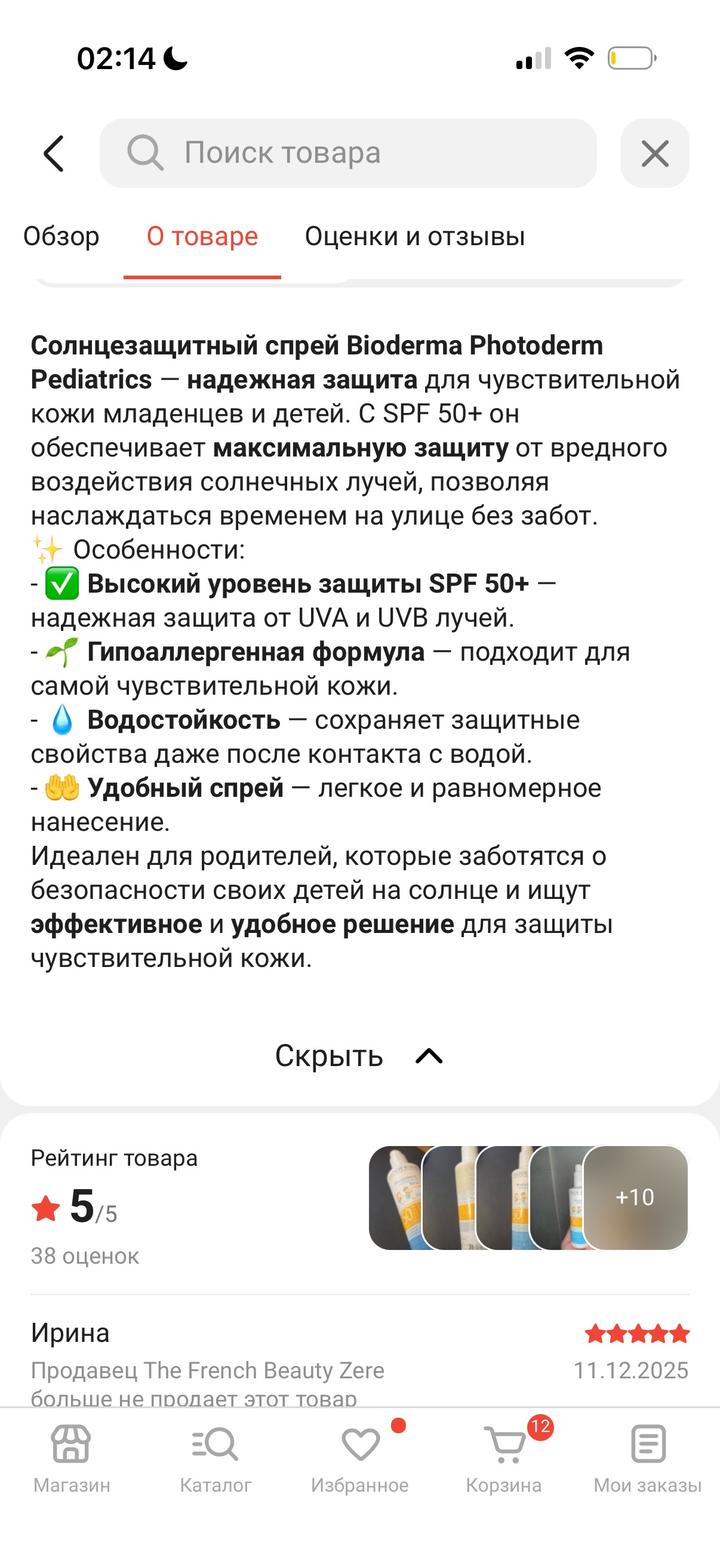720x1565 pixels.
Task: Open the first review photo thumbnail
Action: click(395, 1197)
